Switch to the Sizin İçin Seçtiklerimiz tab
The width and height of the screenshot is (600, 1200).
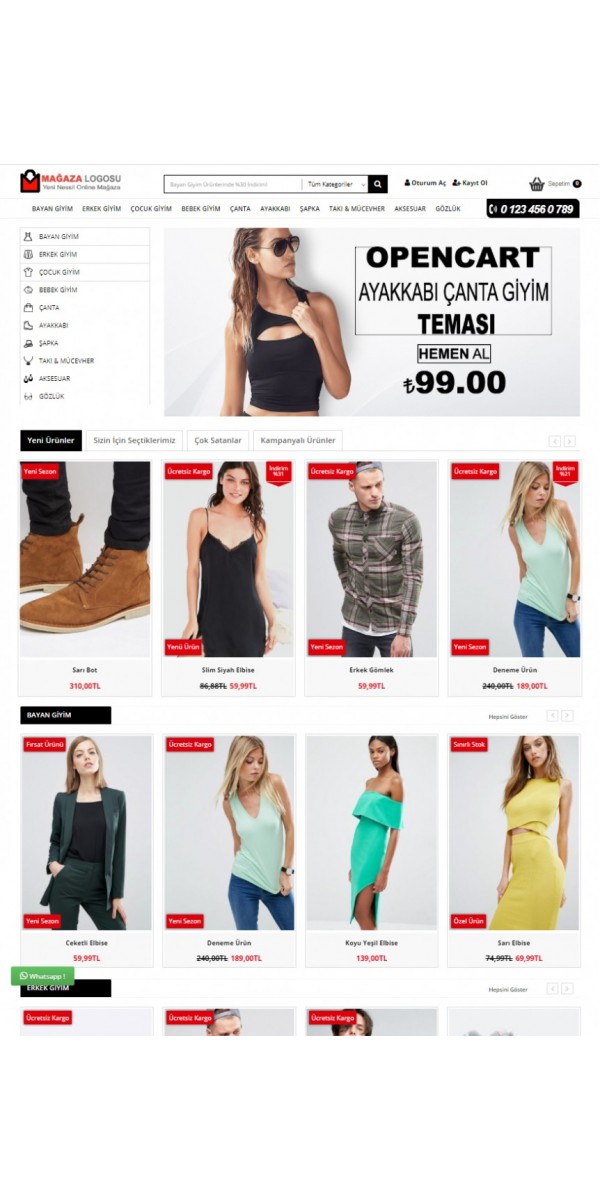[134, 440]
